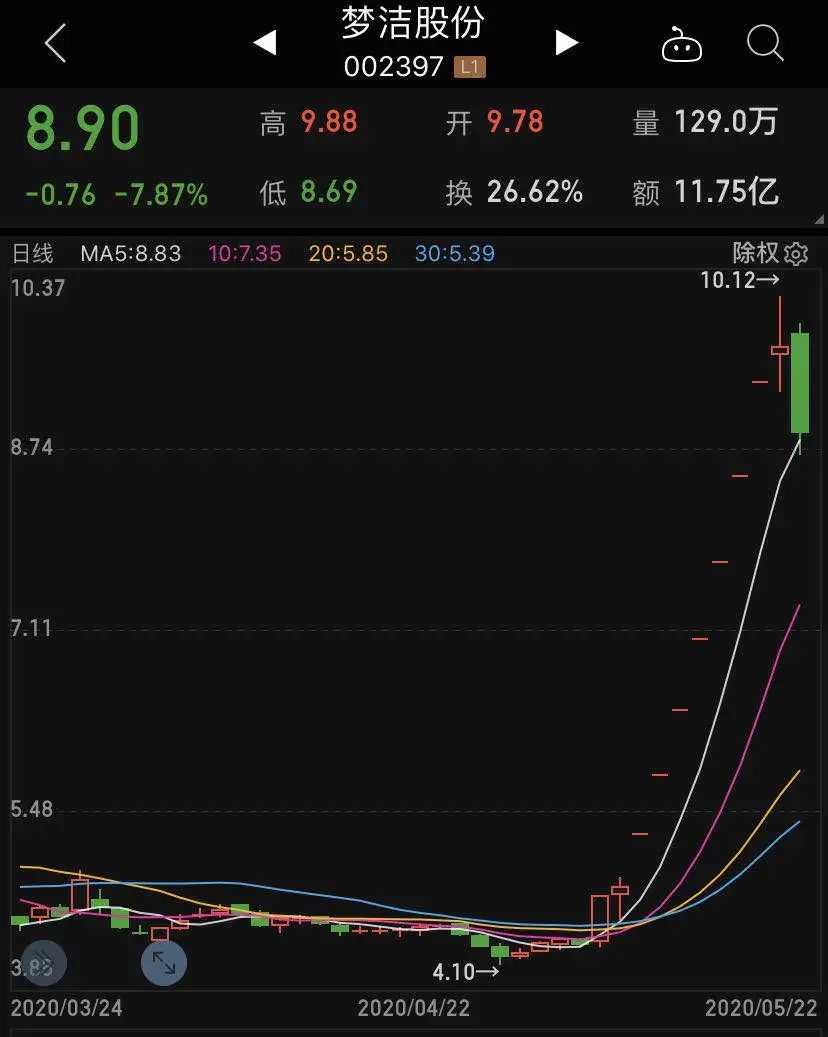Expand the chart to fullscreen
This screenshot has width=828, height=1037.
pyautogui.click(x=164, y=964)
